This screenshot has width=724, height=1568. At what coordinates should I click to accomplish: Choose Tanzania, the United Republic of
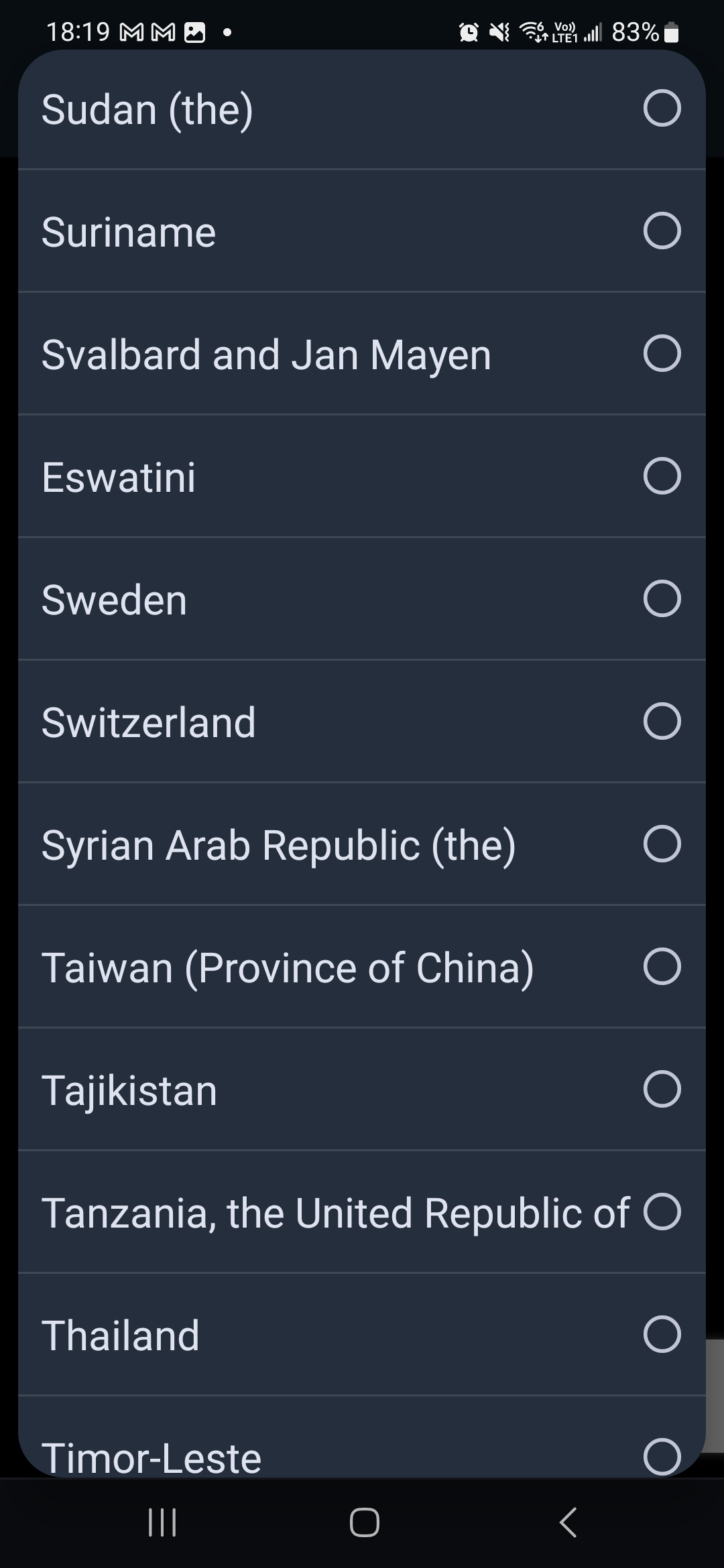(362, 1212)
